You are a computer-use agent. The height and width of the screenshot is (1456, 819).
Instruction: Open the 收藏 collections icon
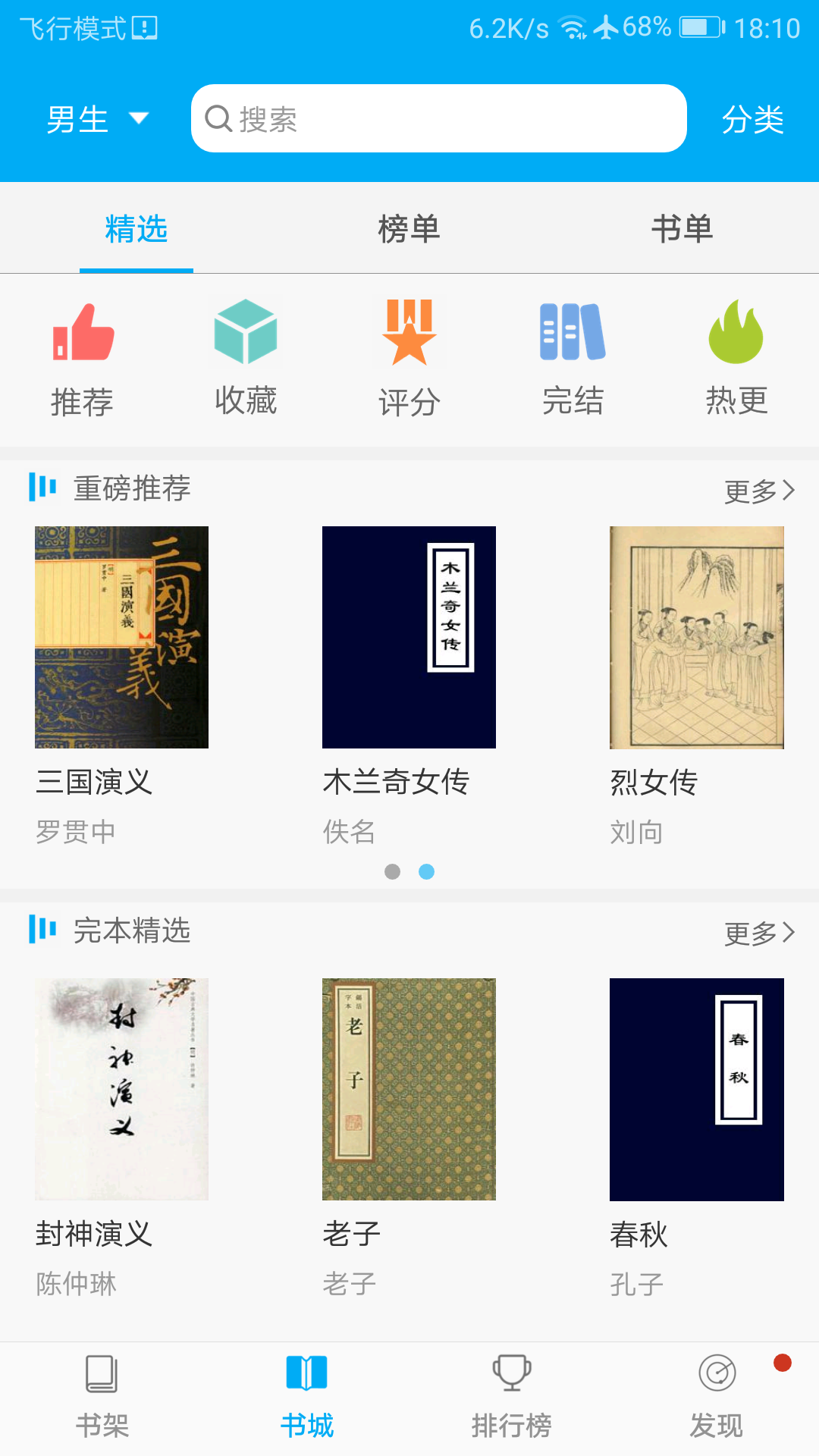pyautogui.click(x=246, y=331)
